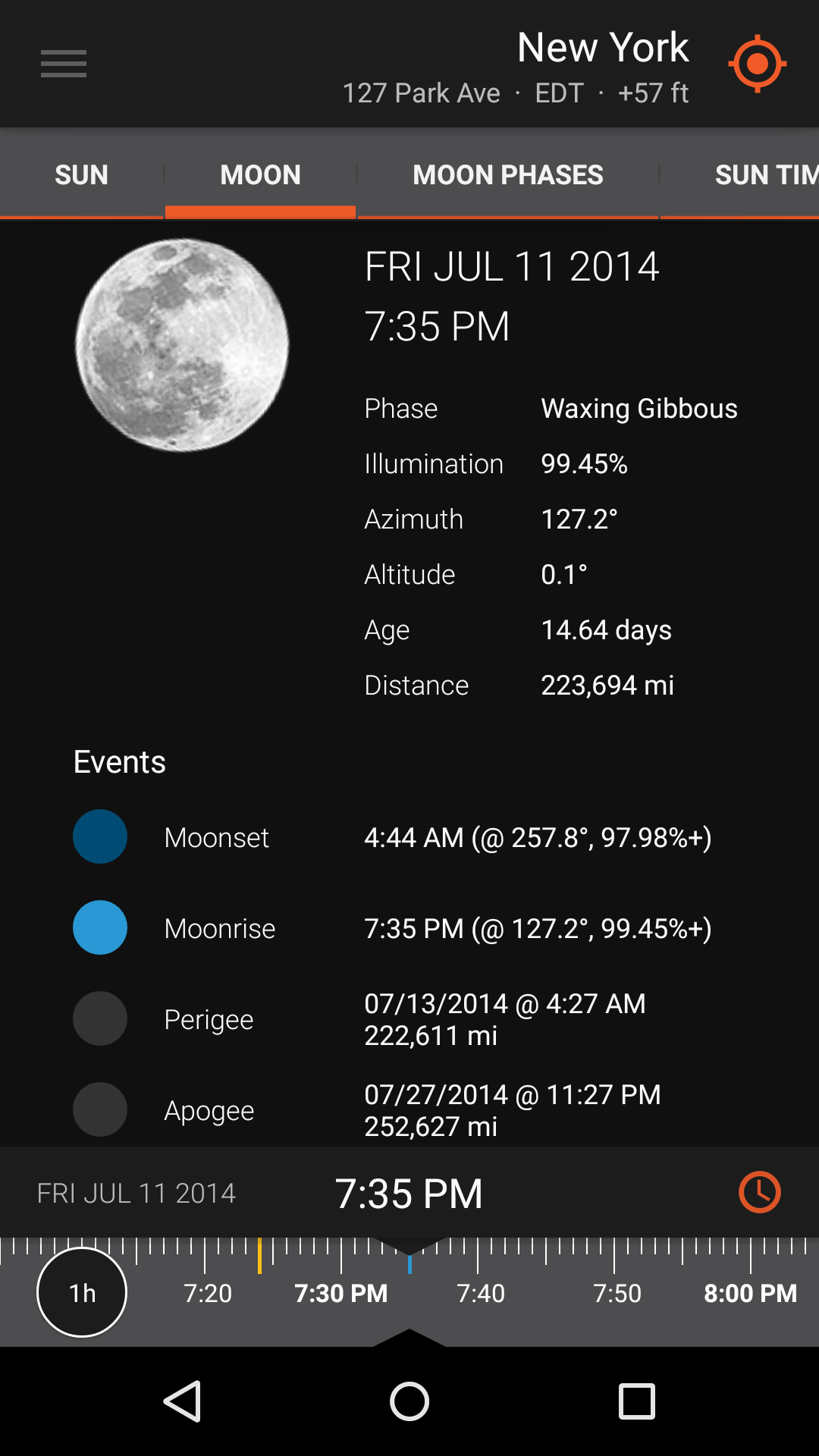The width and height of the screenshot is (819, 1456).
Task: Click the GPS location targeting icon
Action: point(758,64)
